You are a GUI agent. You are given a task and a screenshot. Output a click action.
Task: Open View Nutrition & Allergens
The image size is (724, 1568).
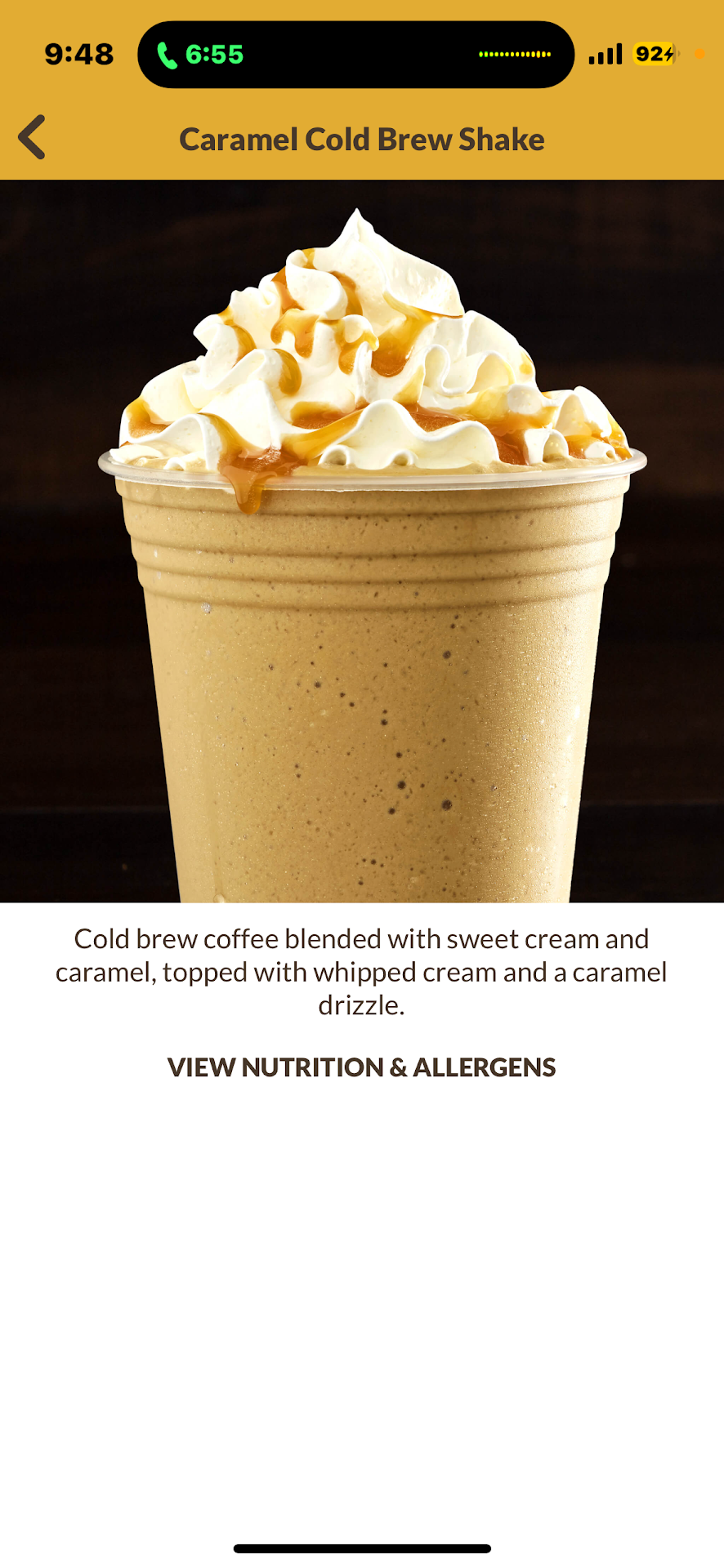(361, 1067)
